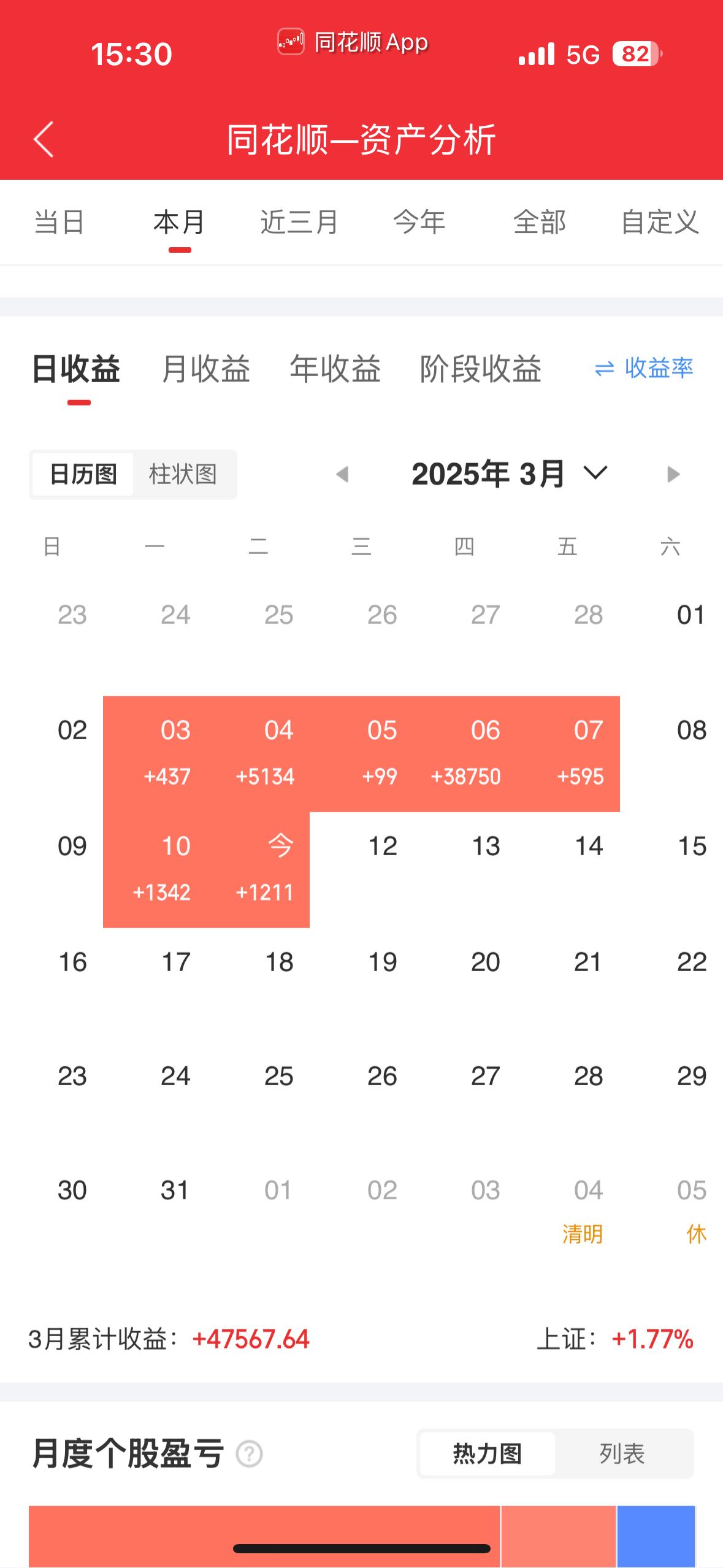723x1568 pixels.
Task: Go to next month with the right arrow
Action: 673,474
